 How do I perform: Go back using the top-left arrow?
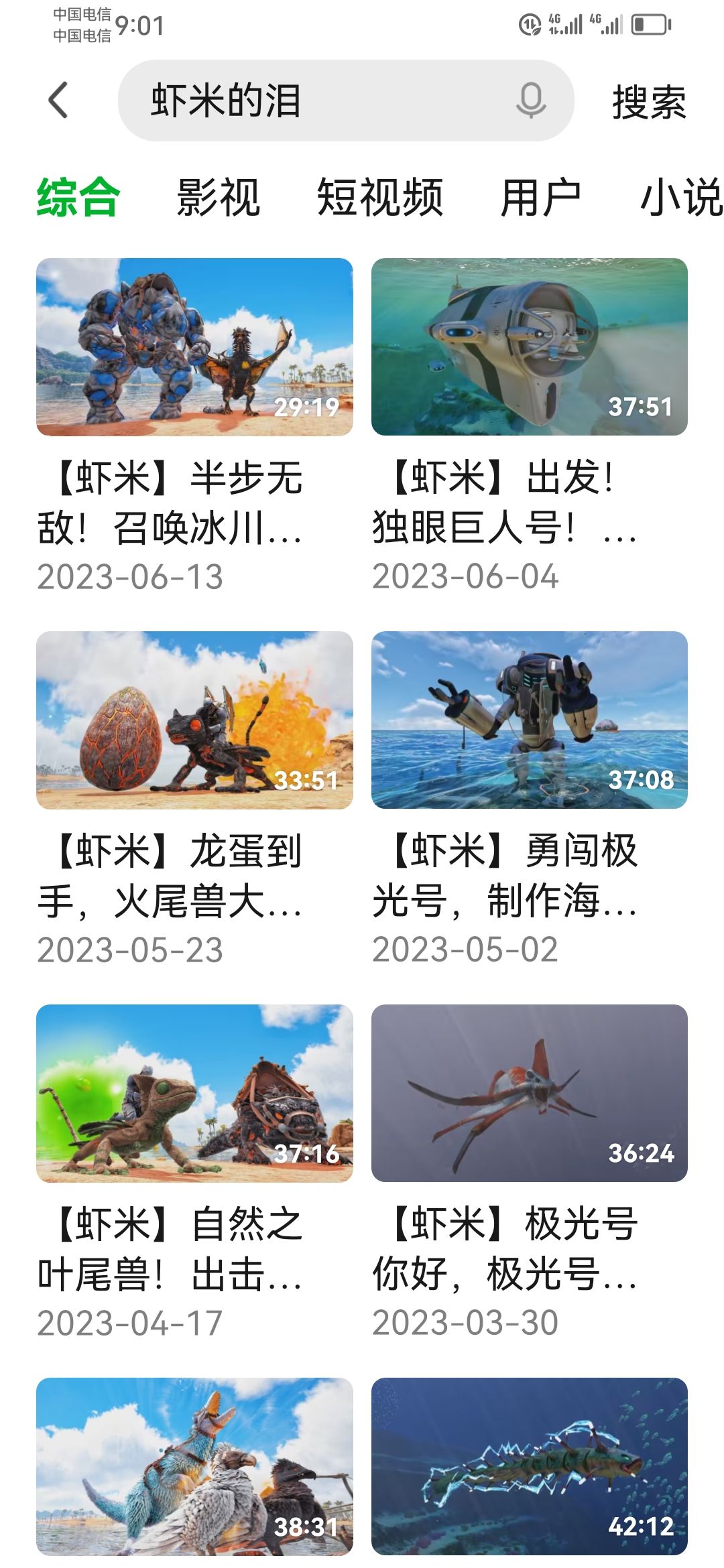[x=59, y=101]
